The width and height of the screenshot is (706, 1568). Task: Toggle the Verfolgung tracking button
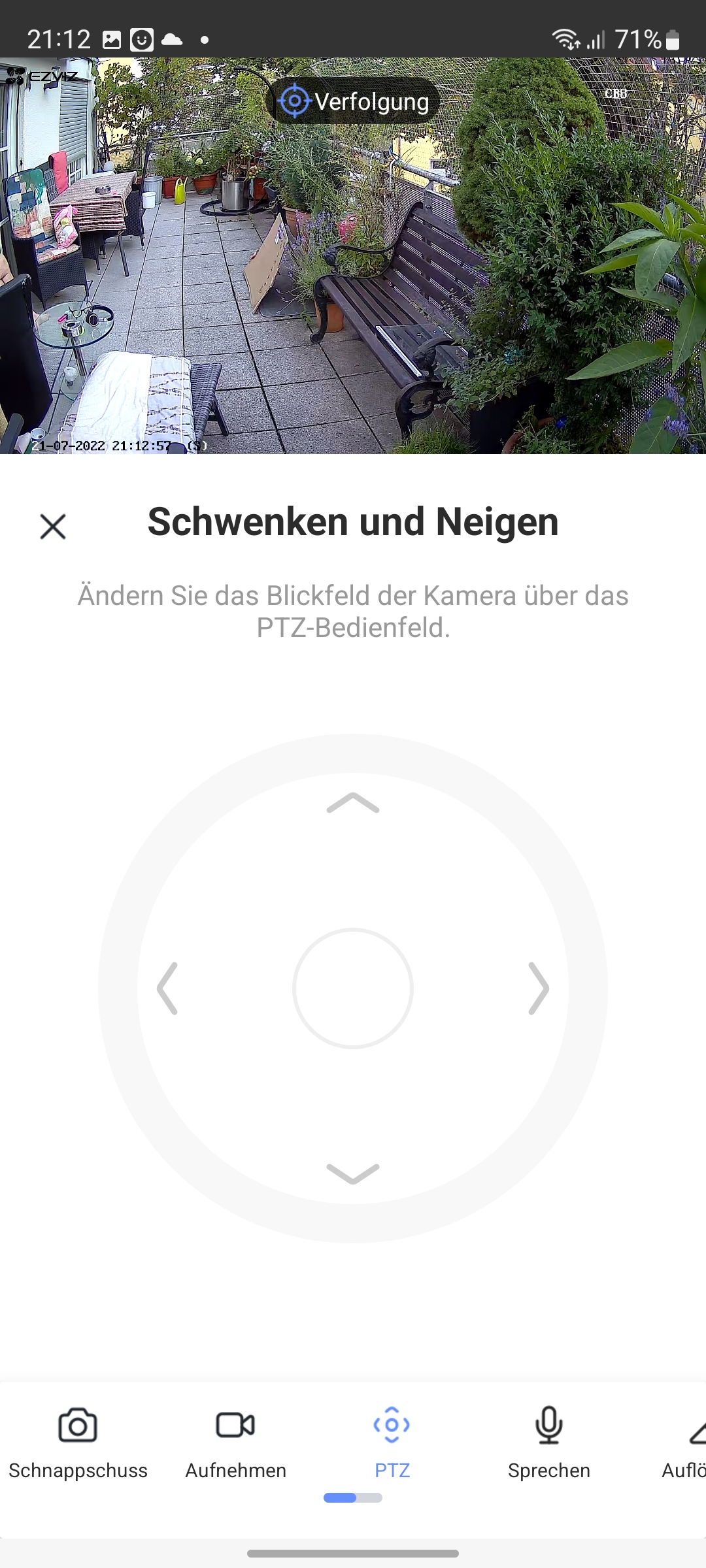[353, 101]
